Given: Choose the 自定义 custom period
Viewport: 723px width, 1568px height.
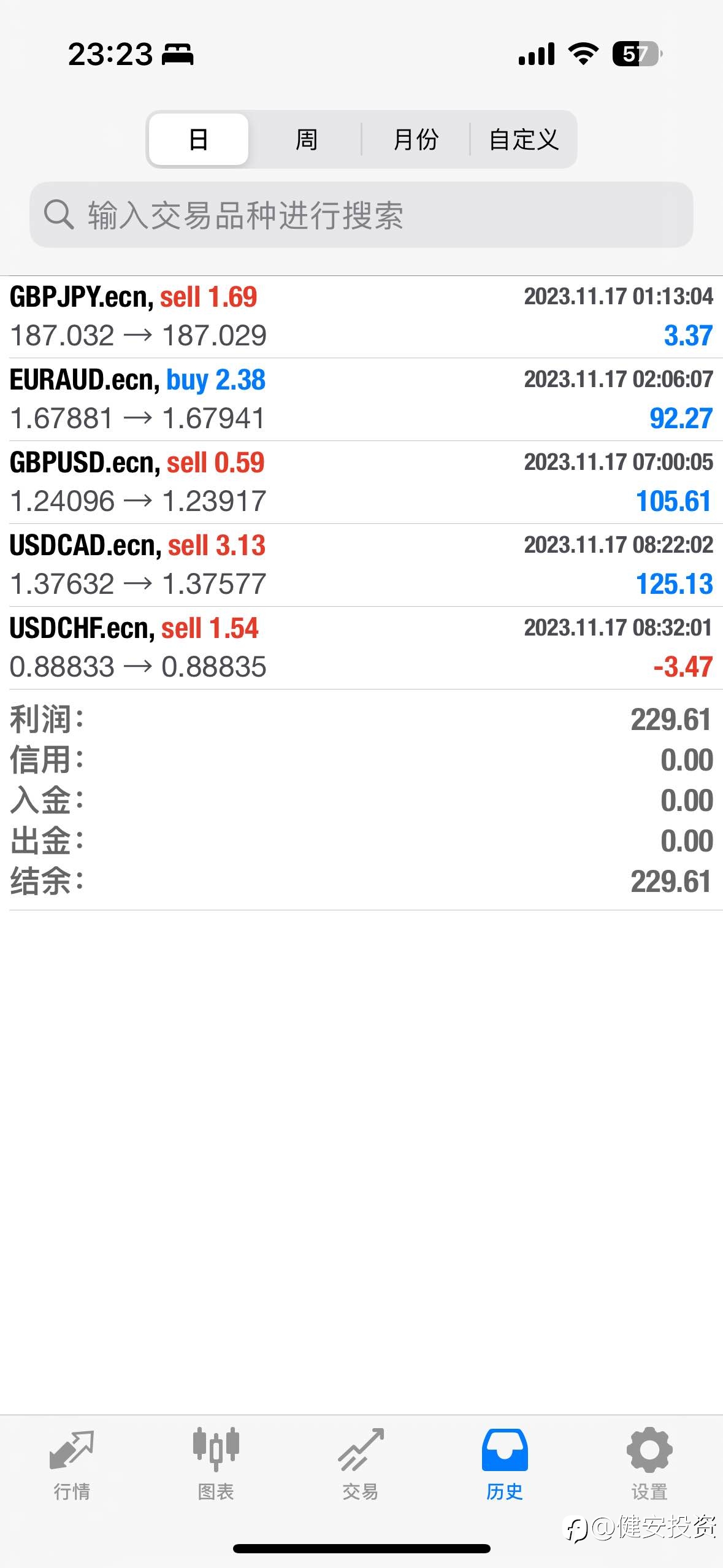Looking at the screenshot, I should click(523, 139).
